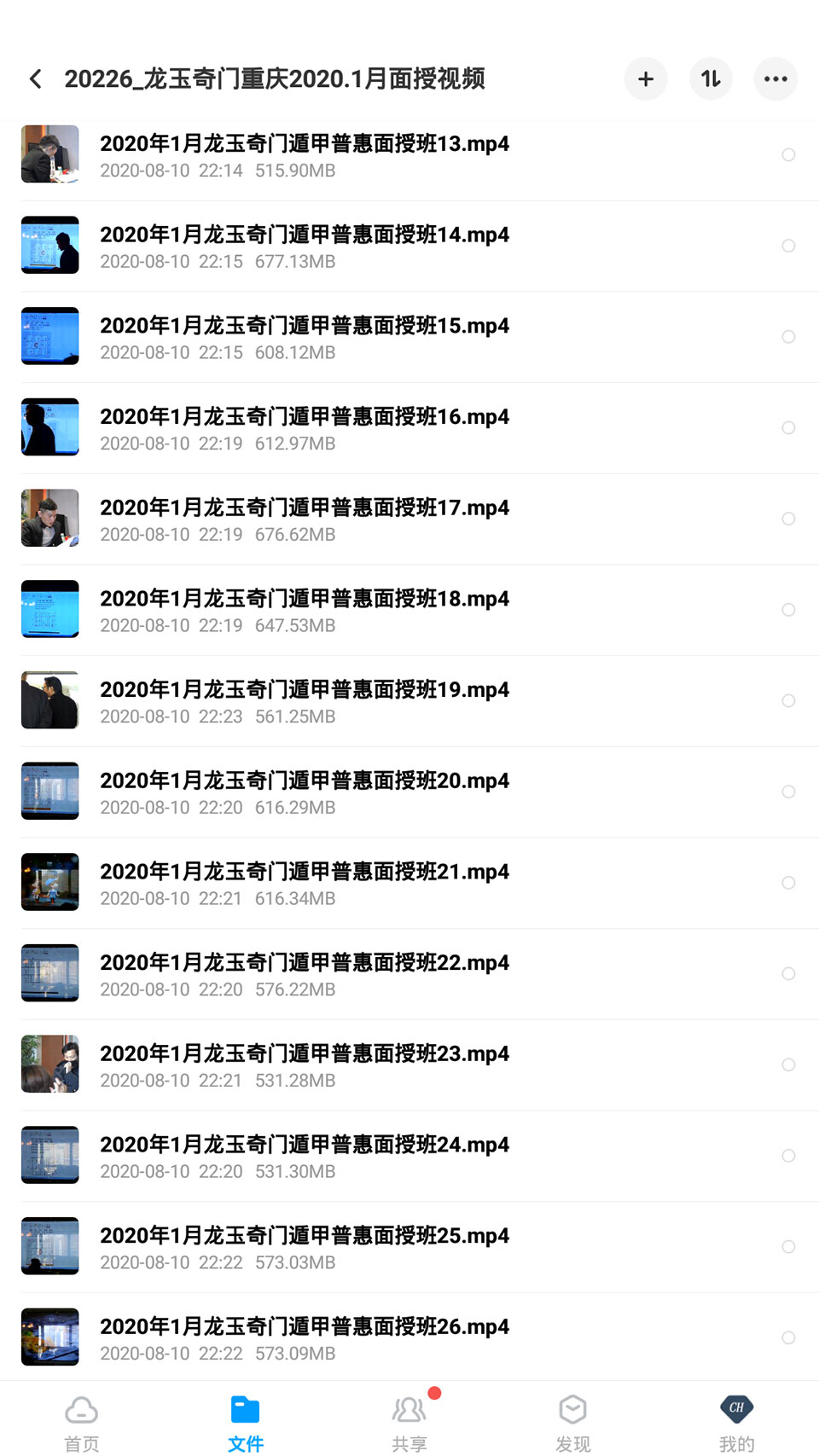The image size is (819, 1456).
Task: Select the circle for 面授班14.mp4
Action: pyautogui.click(x=788, y=246)
